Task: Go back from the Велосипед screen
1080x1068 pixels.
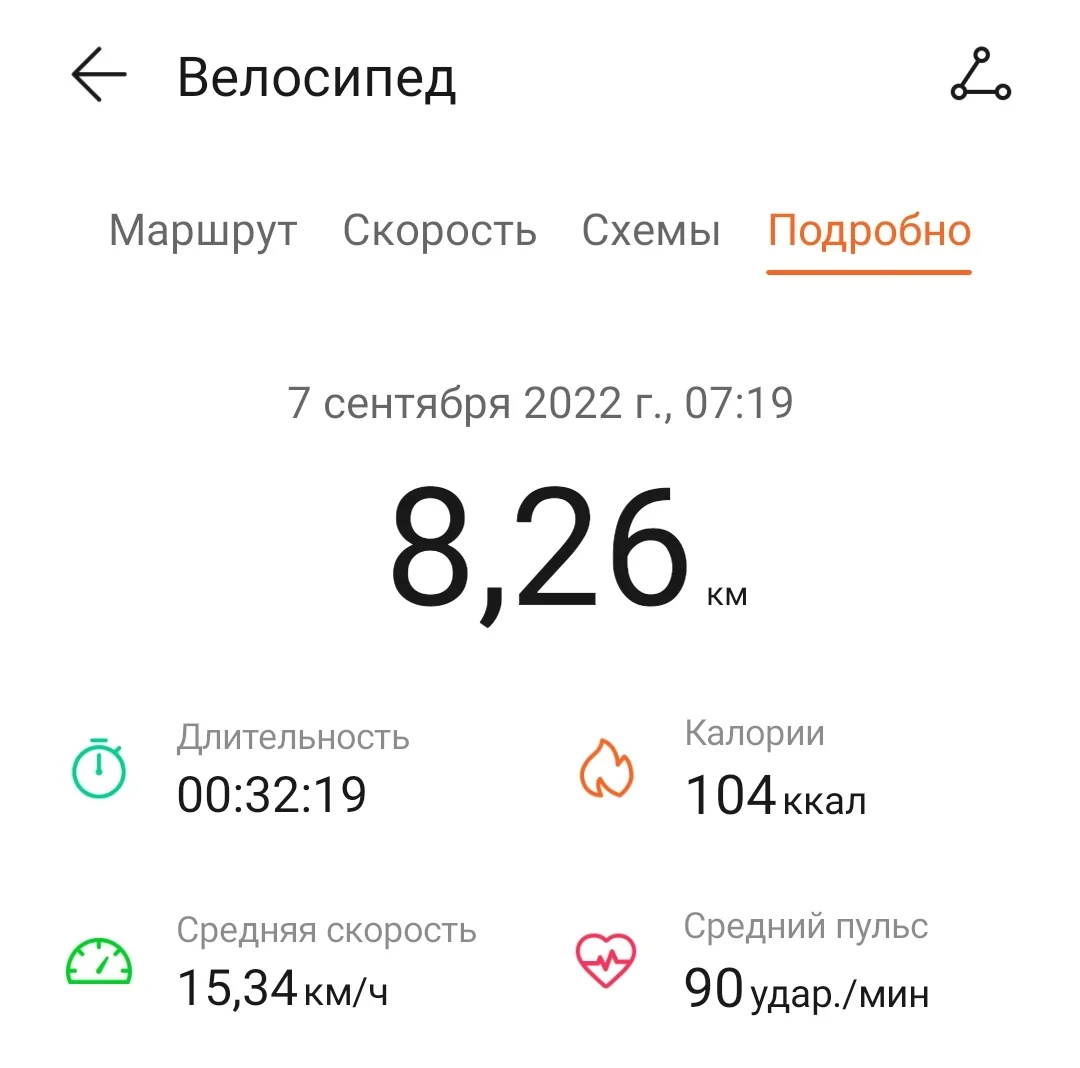Action: coord(99,76)
